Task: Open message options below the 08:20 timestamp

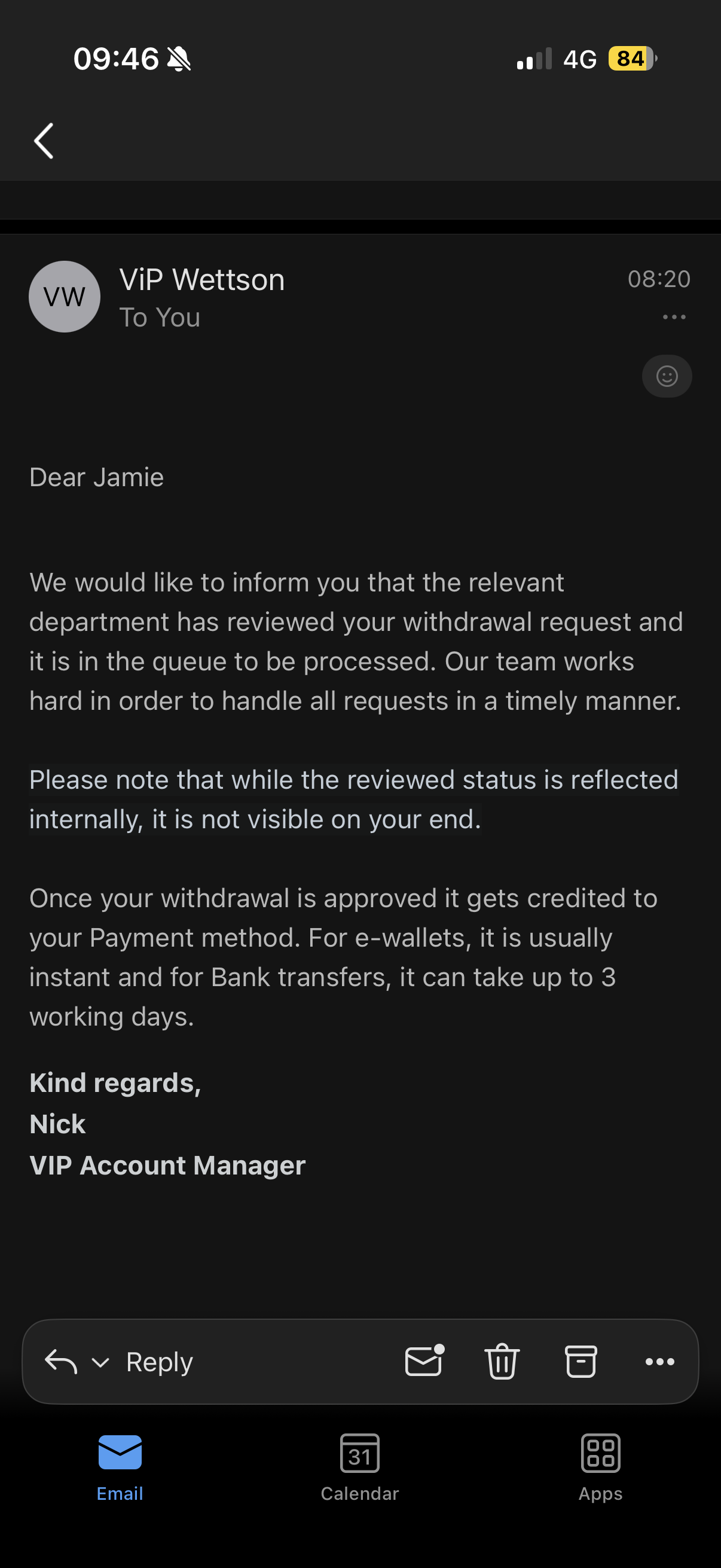Action: coord(674,317)
